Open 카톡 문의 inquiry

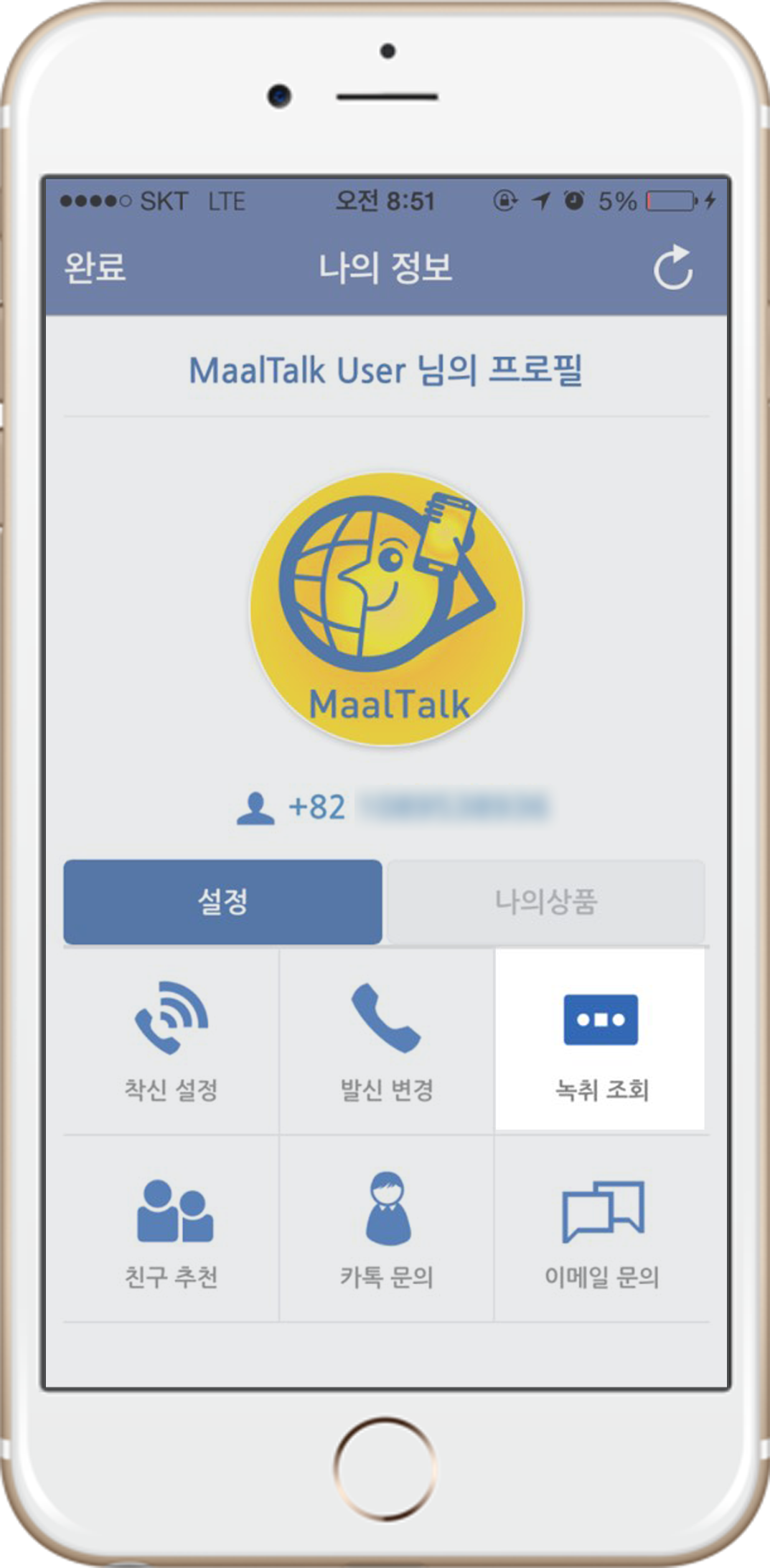(x=387, y=1229)
